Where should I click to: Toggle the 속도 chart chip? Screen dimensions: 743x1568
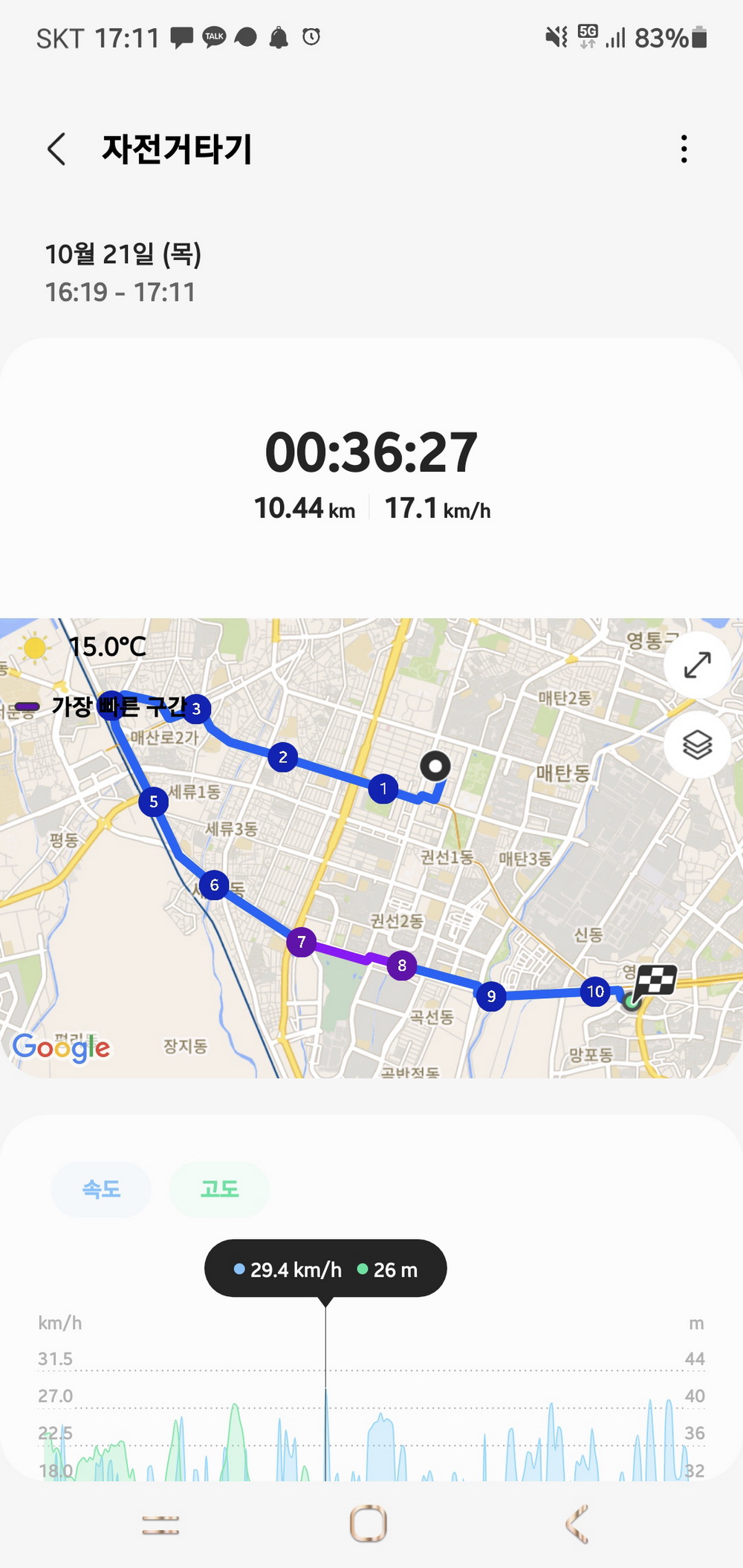point(101,1189)
